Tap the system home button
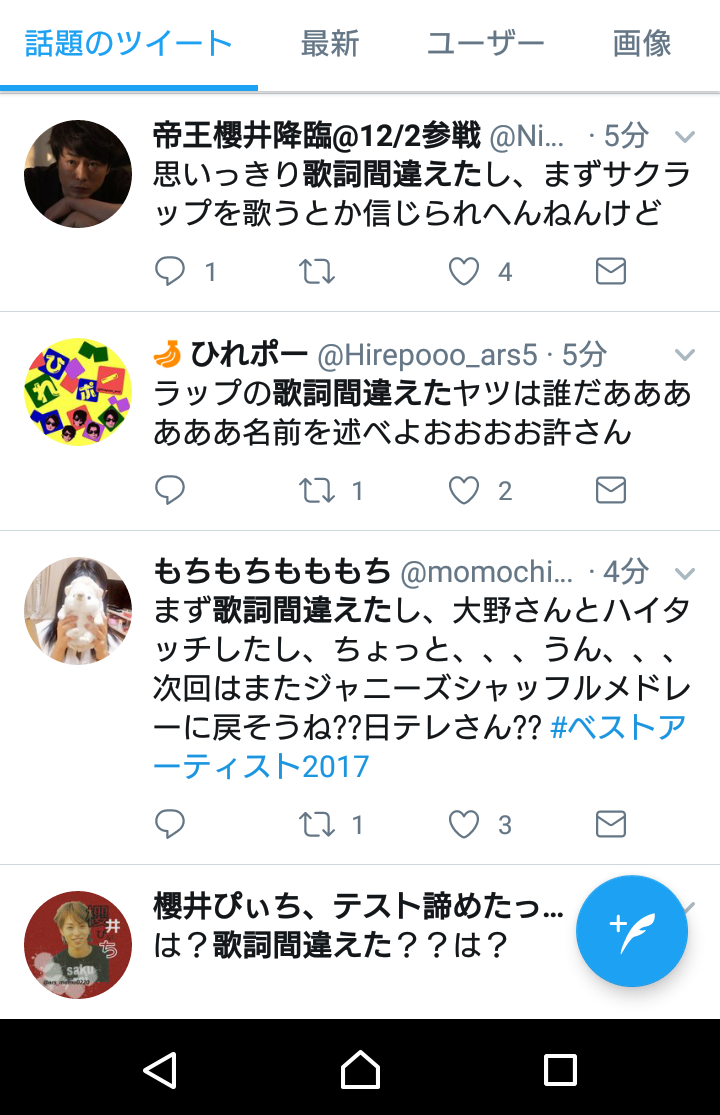The width and height of the screenshot is (720, 1115). point(360,1069)
